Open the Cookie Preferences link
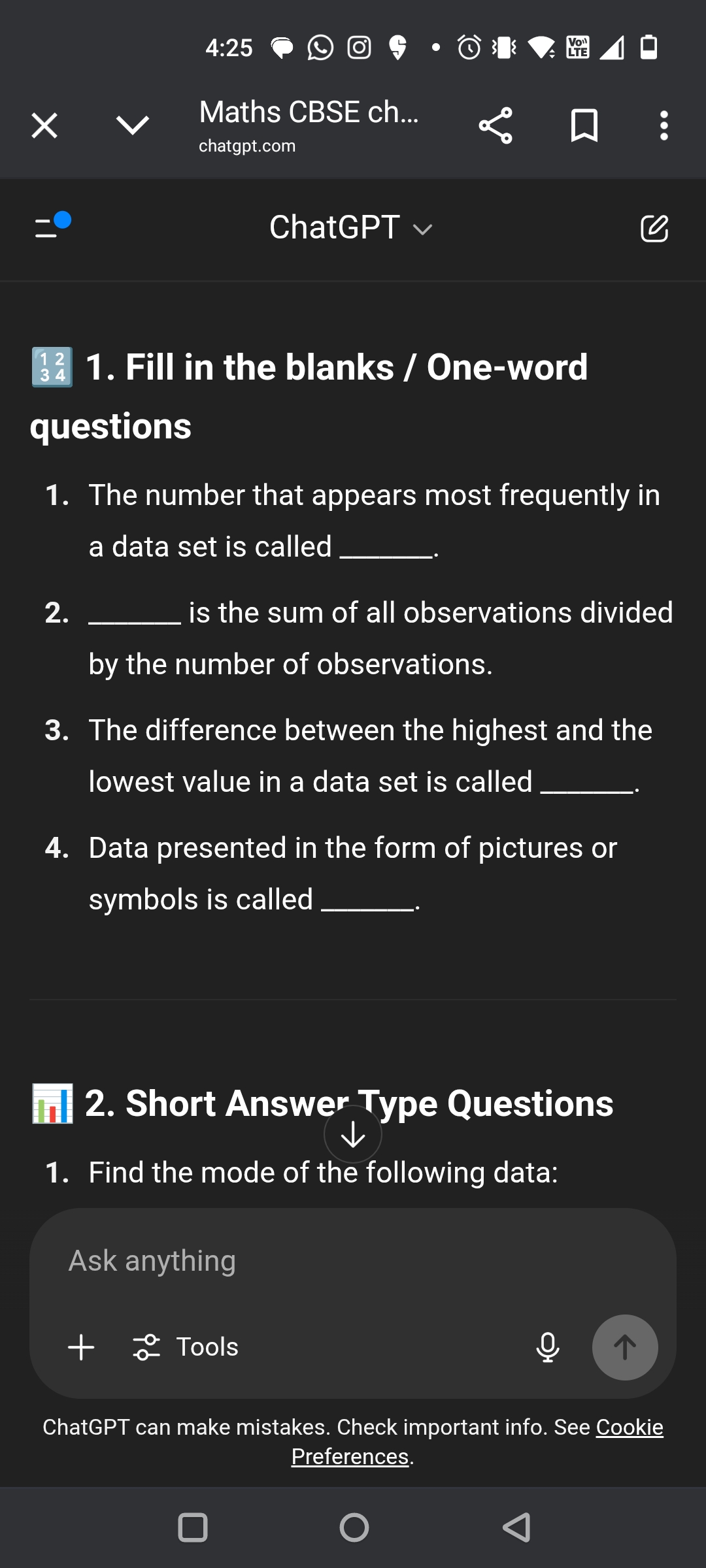This screenshot has height=1568, width=706. point(477,1442)
